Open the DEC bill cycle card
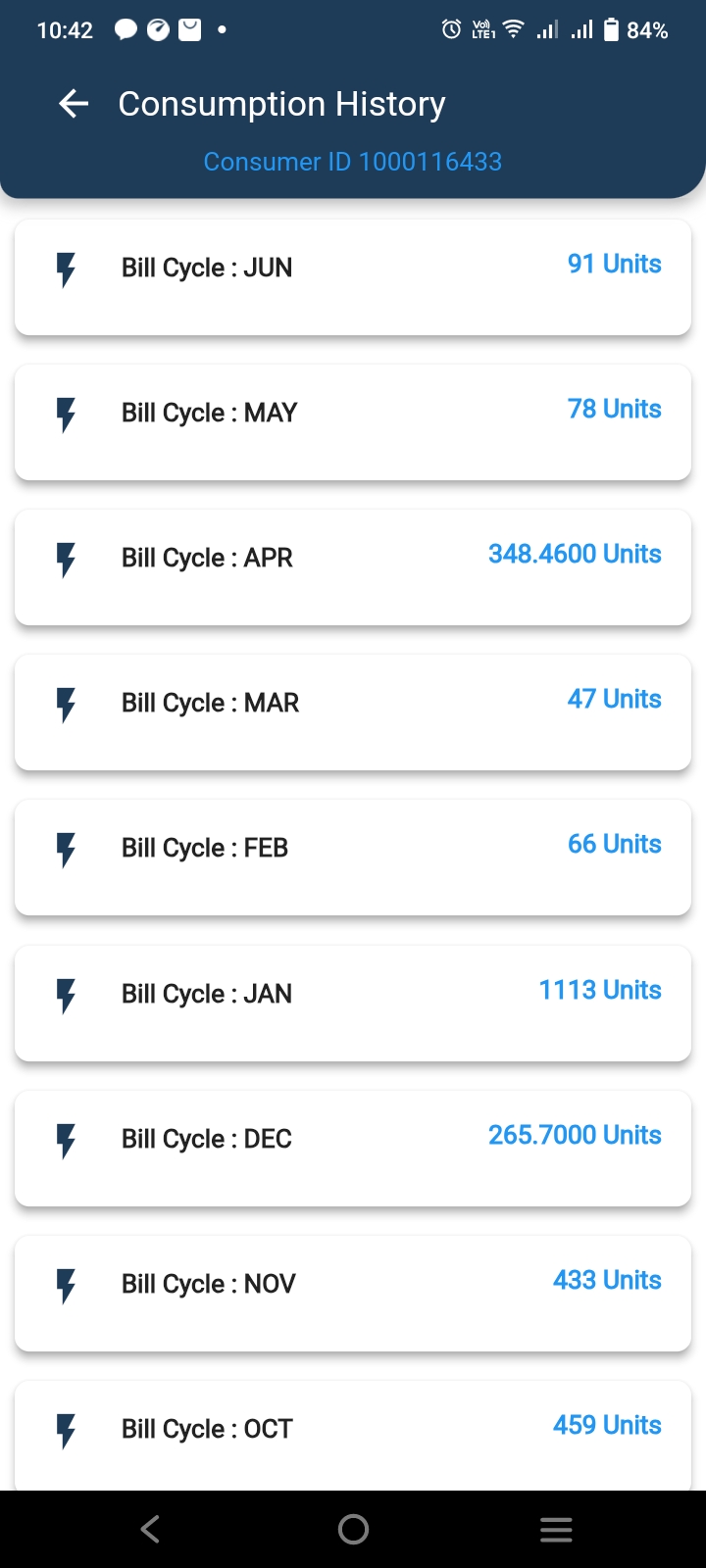Screen dimensions: 706x1568 click(x=353, y=1149)
